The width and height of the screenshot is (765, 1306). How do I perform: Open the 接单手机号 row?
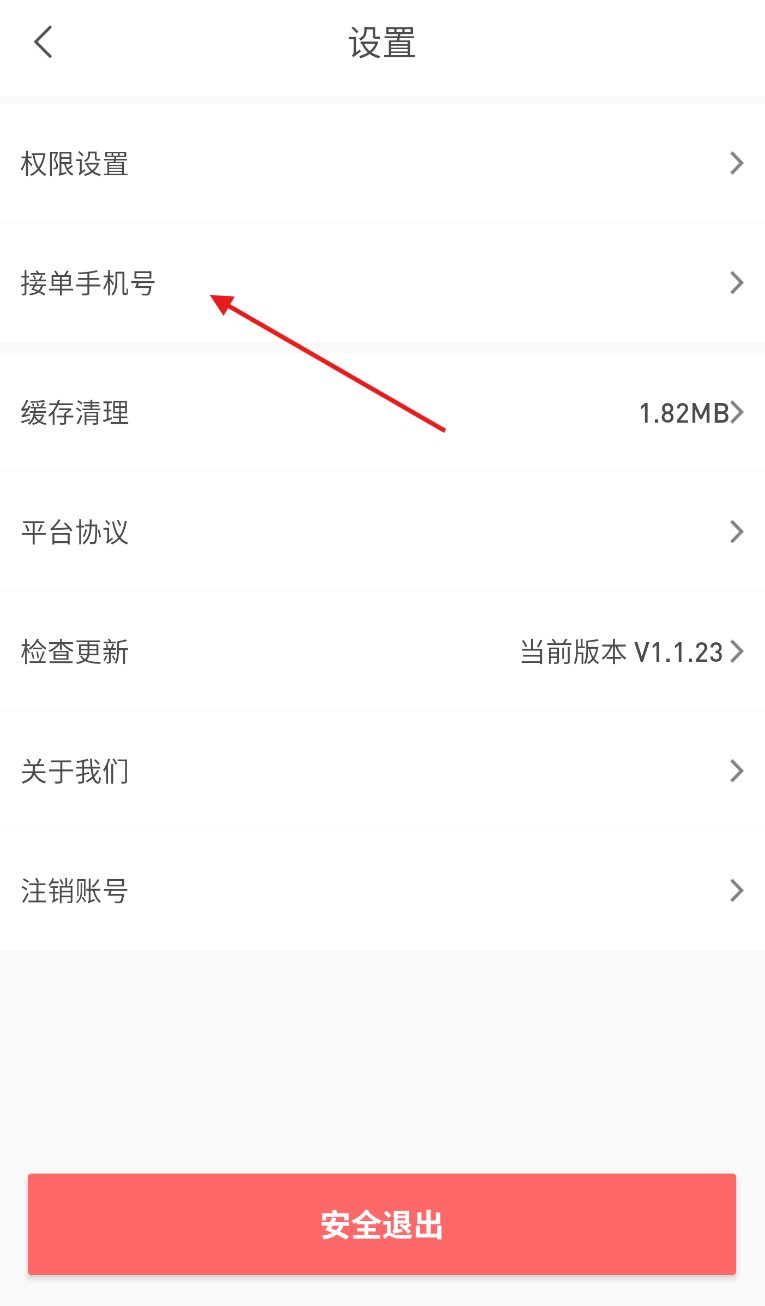click(x=382, y=283)
